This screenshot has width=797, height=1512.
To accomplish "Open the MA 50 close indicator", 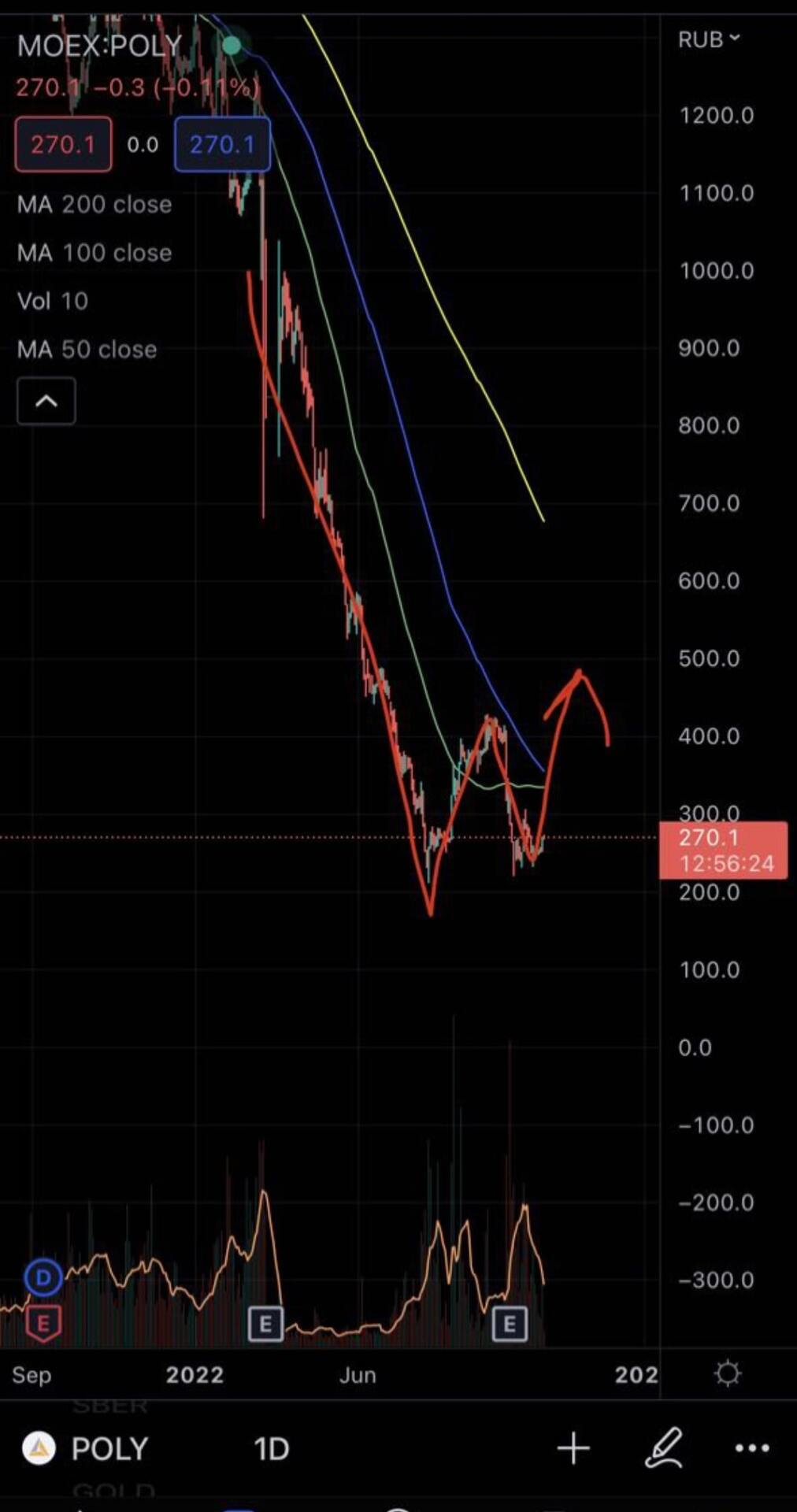I will point(87,350).
